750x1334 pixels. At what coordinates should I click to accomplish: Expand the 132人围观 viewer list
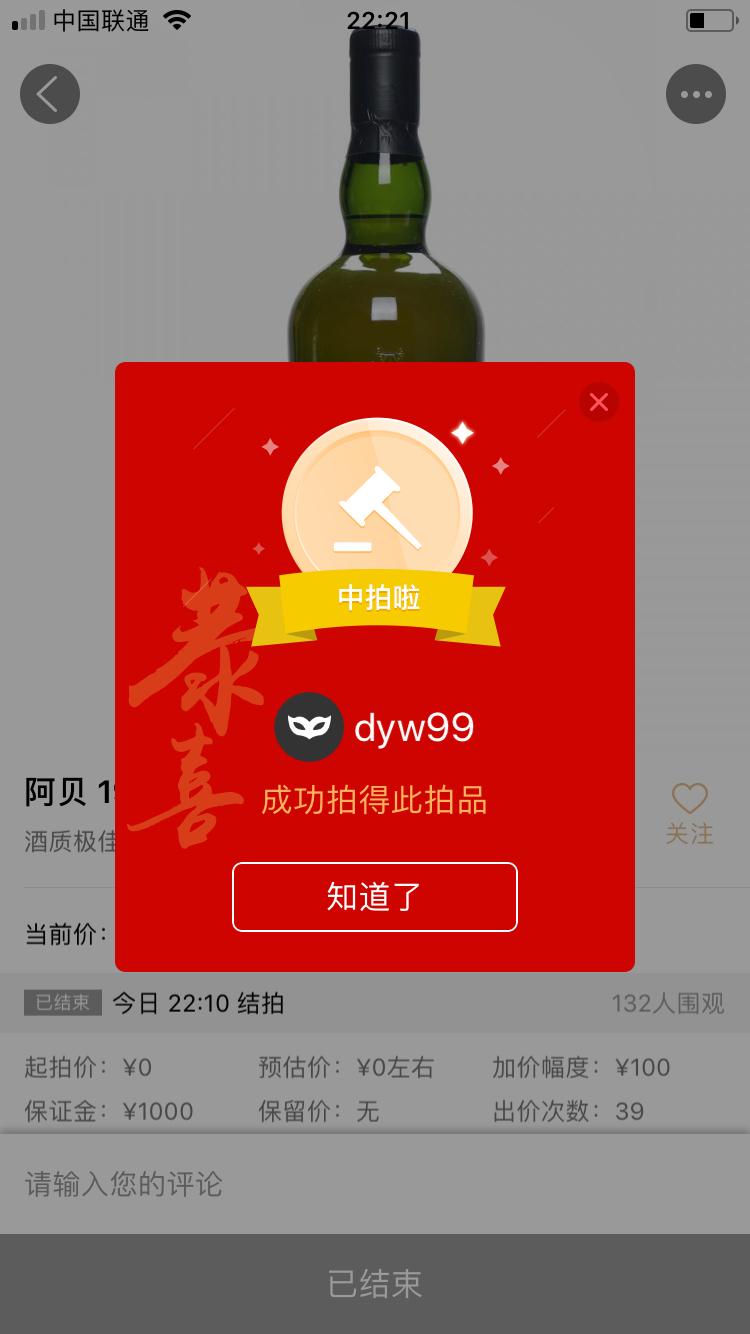666,1003
